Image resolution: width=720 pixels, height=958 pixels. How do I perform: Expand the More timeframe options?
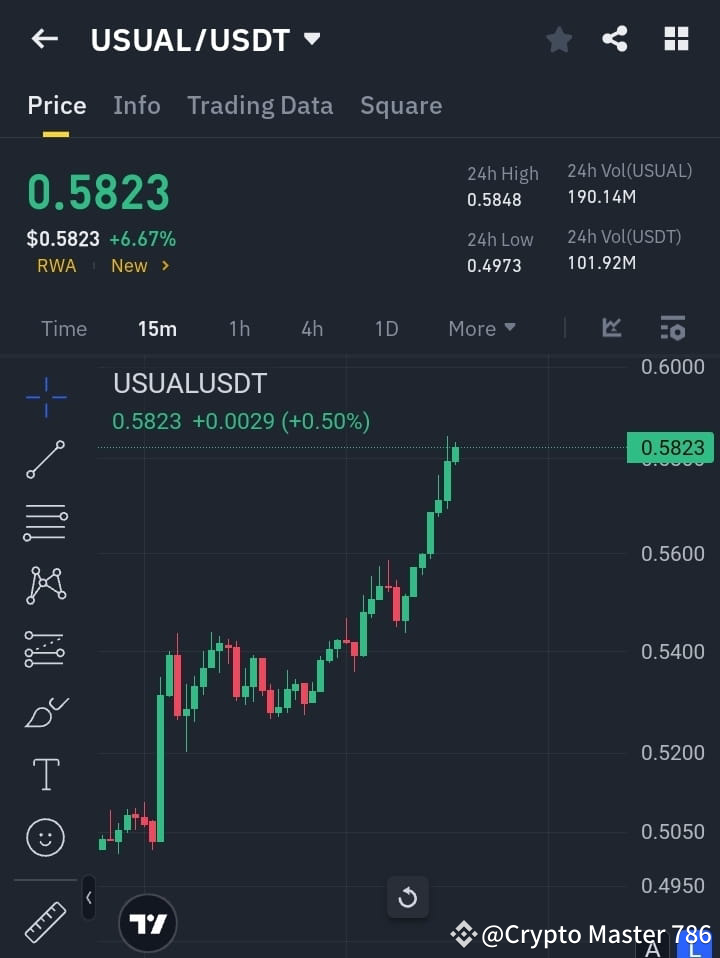(481, 328)
